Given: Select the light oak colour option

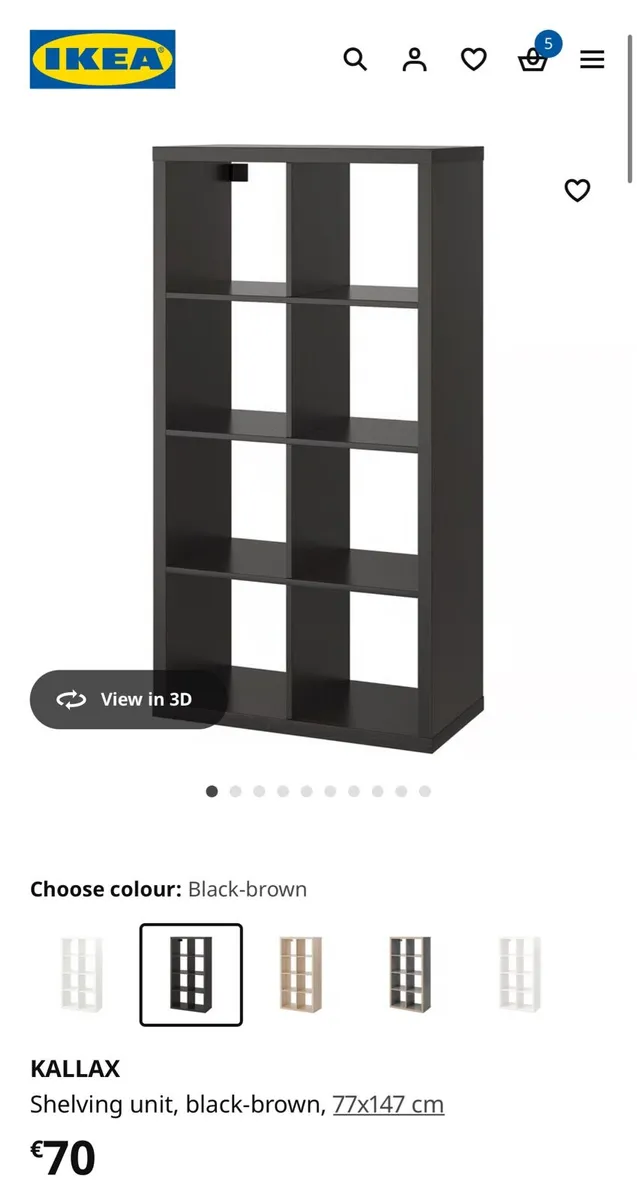Looking at the screenshot, I should pos(300,974).
